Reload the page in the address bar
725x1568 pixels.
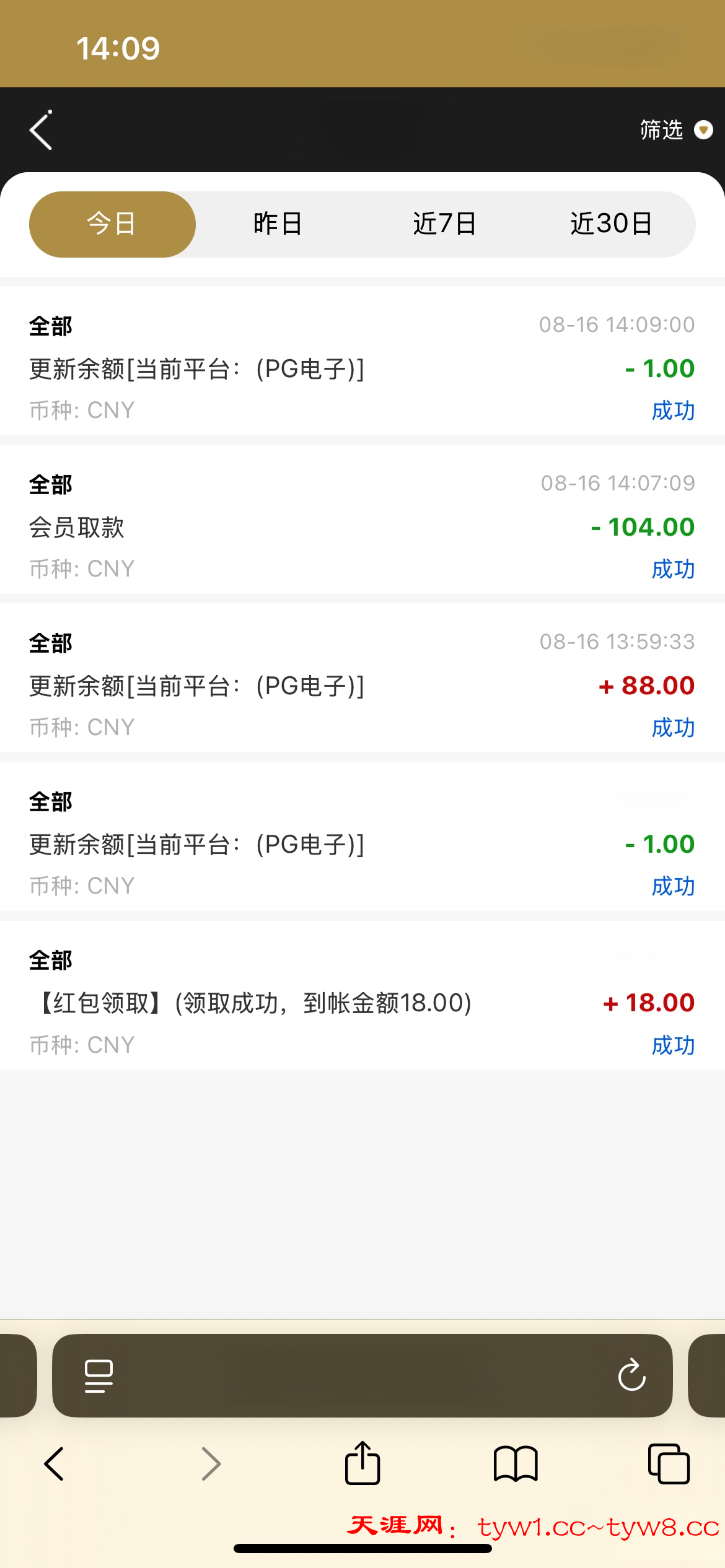point(631,1375)
